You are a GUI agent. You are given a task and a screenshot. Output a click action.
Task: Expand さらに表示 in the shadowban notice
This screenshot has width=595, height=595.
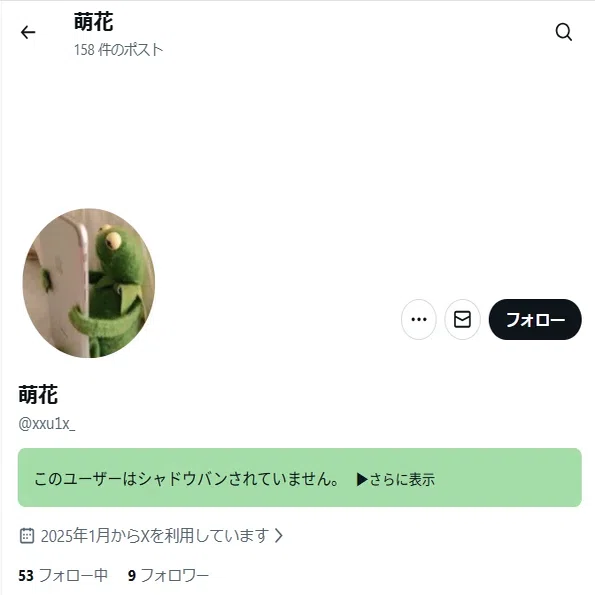pos(396,480)
